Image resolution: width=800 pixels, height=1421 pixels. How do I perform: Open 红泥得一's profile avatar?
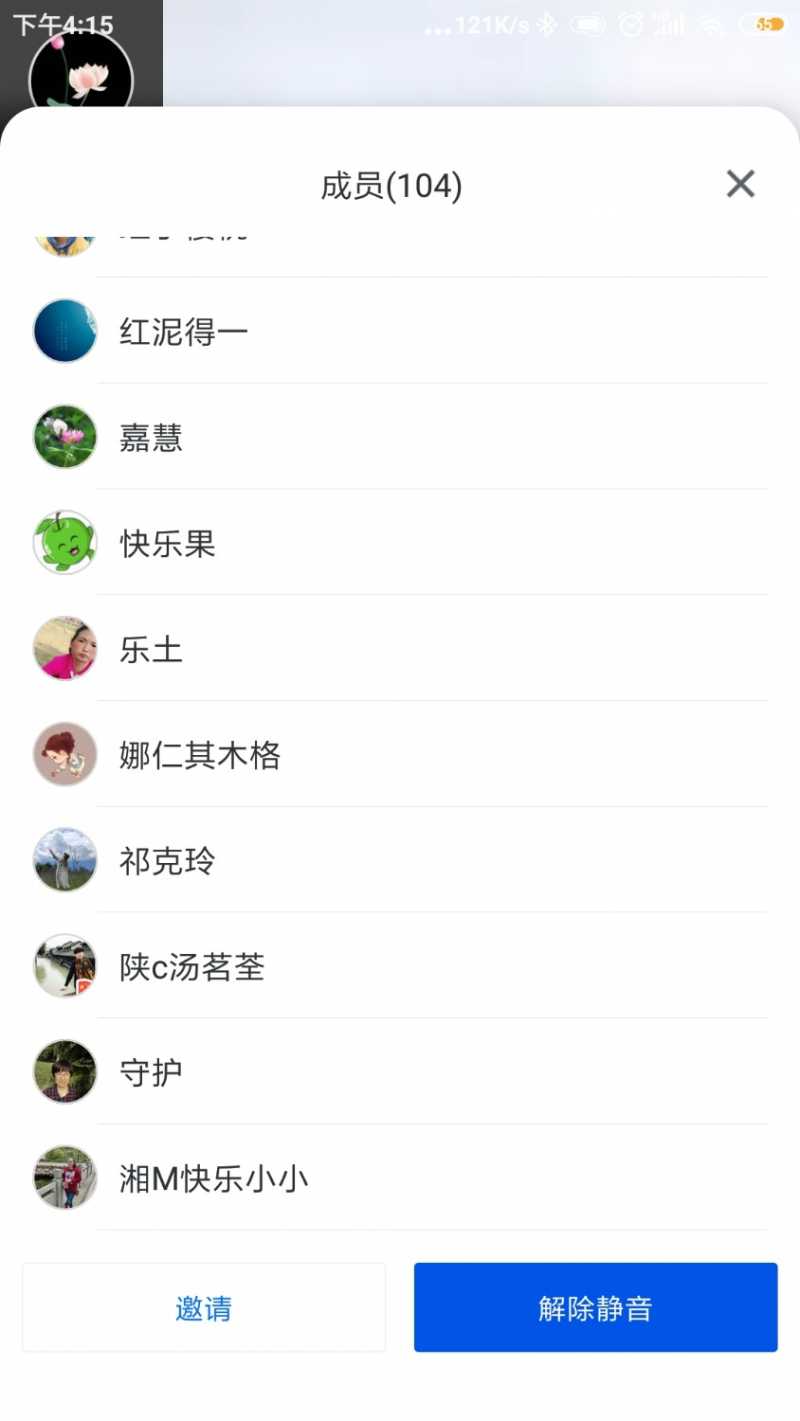(x=64, y=331)
